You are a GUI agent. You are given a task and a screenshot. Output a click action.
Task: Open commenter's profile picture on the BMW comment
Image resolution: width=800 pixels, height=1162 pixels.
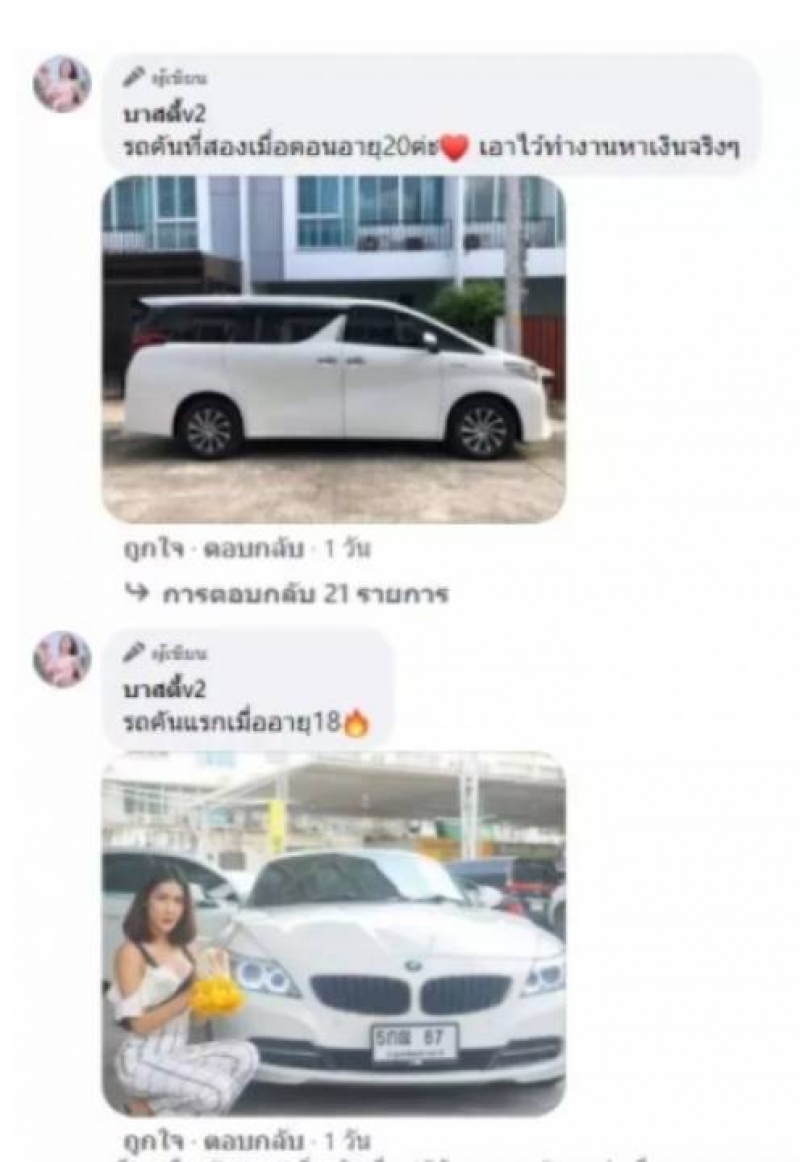62,660
